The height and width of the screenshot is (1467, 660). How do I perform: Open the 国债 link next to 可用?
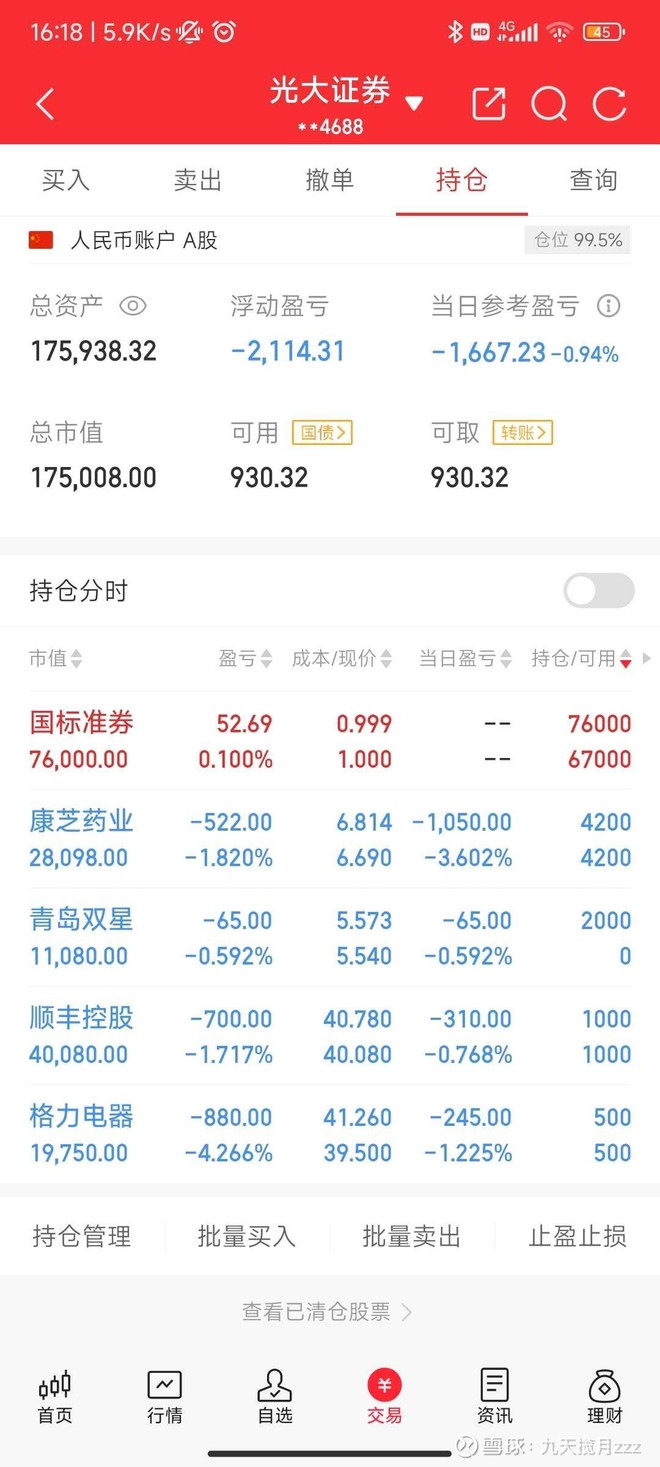pos(322,433)
